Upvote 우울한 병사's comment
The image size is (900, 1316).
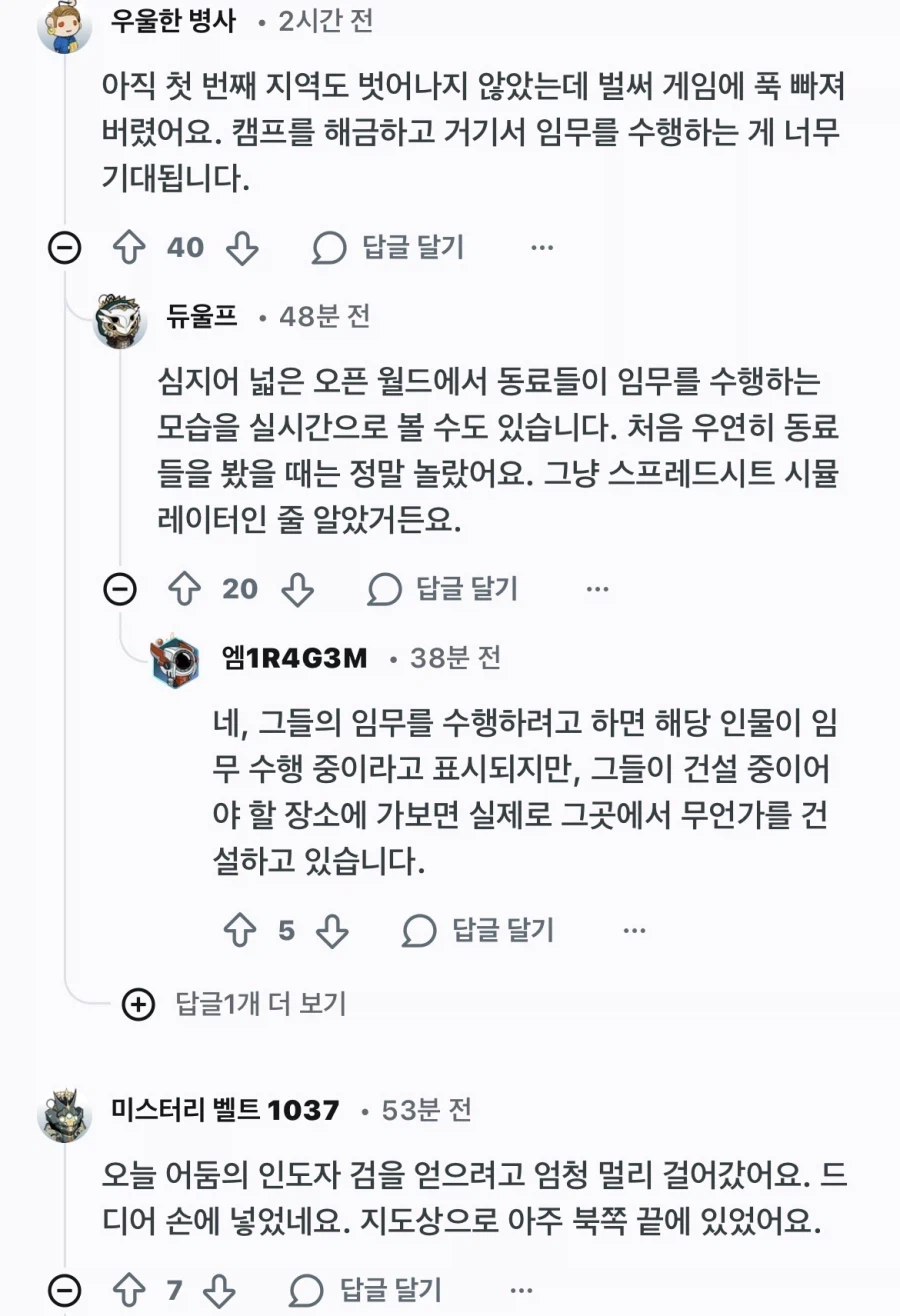point(130,248)
